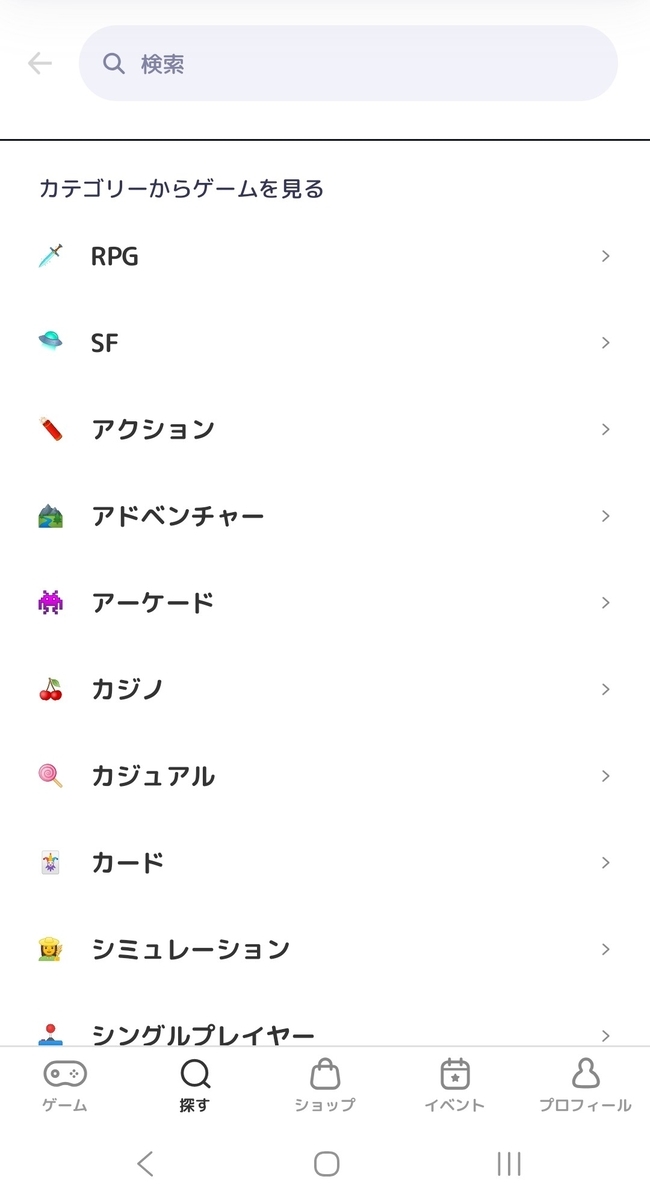This screenshot has height=1200, width=650.
Task: Go to the system home screen
Action: point(326,1163)
